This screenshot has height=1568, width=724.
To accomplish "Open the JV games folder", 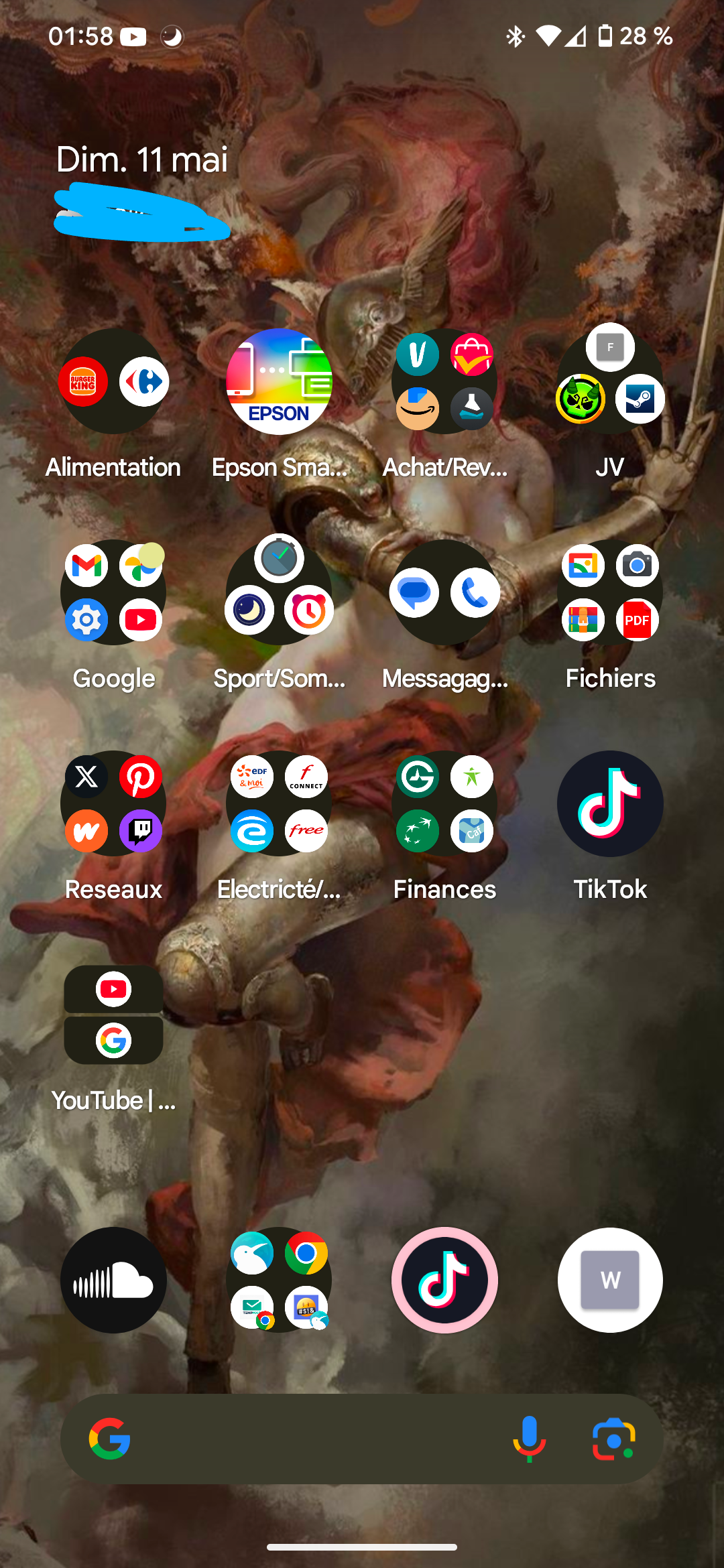I will tap(610, 381).
